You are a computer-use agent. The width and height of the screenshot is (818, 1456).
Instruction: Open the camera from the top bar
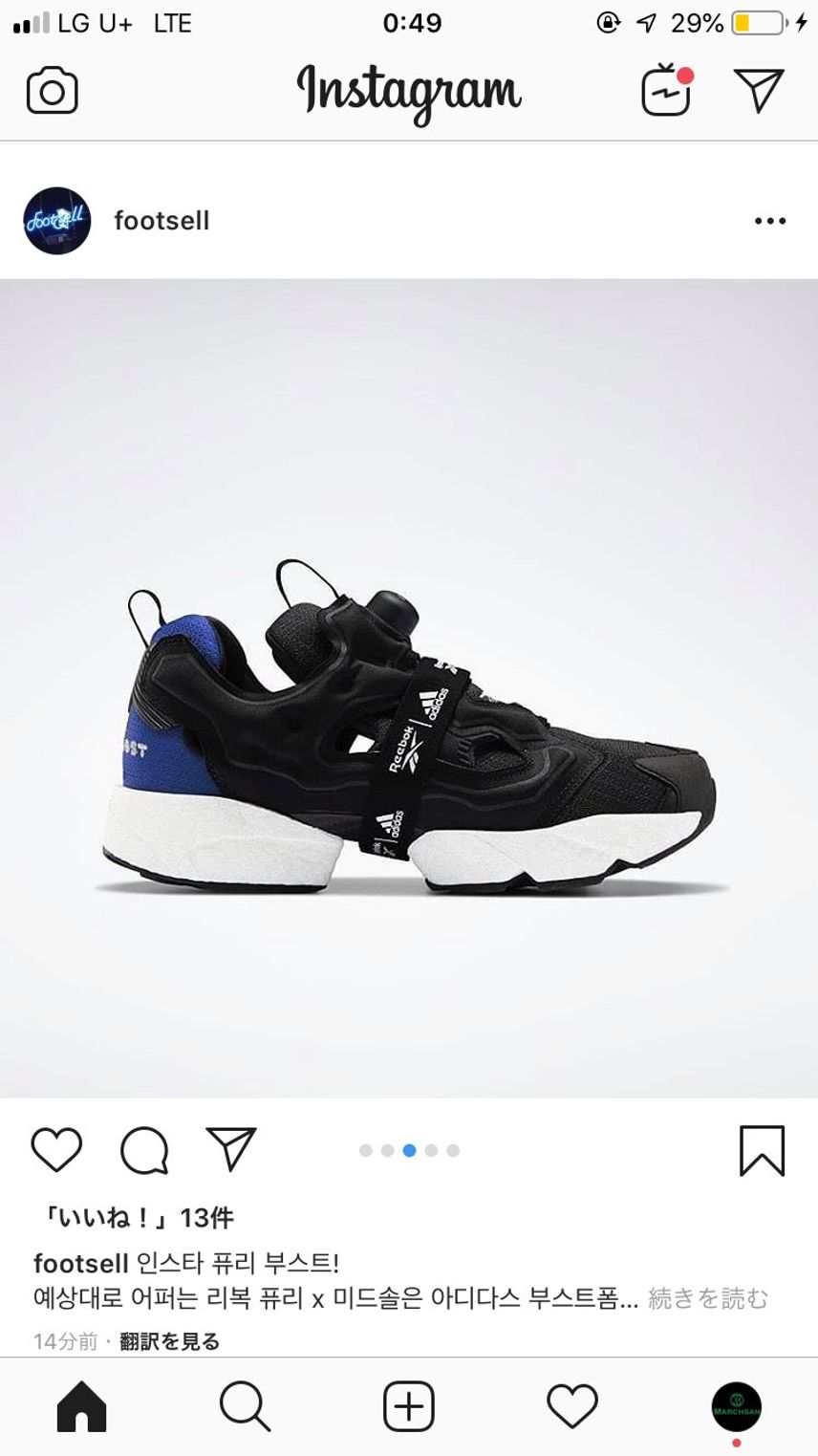click(x=52, y=92)
